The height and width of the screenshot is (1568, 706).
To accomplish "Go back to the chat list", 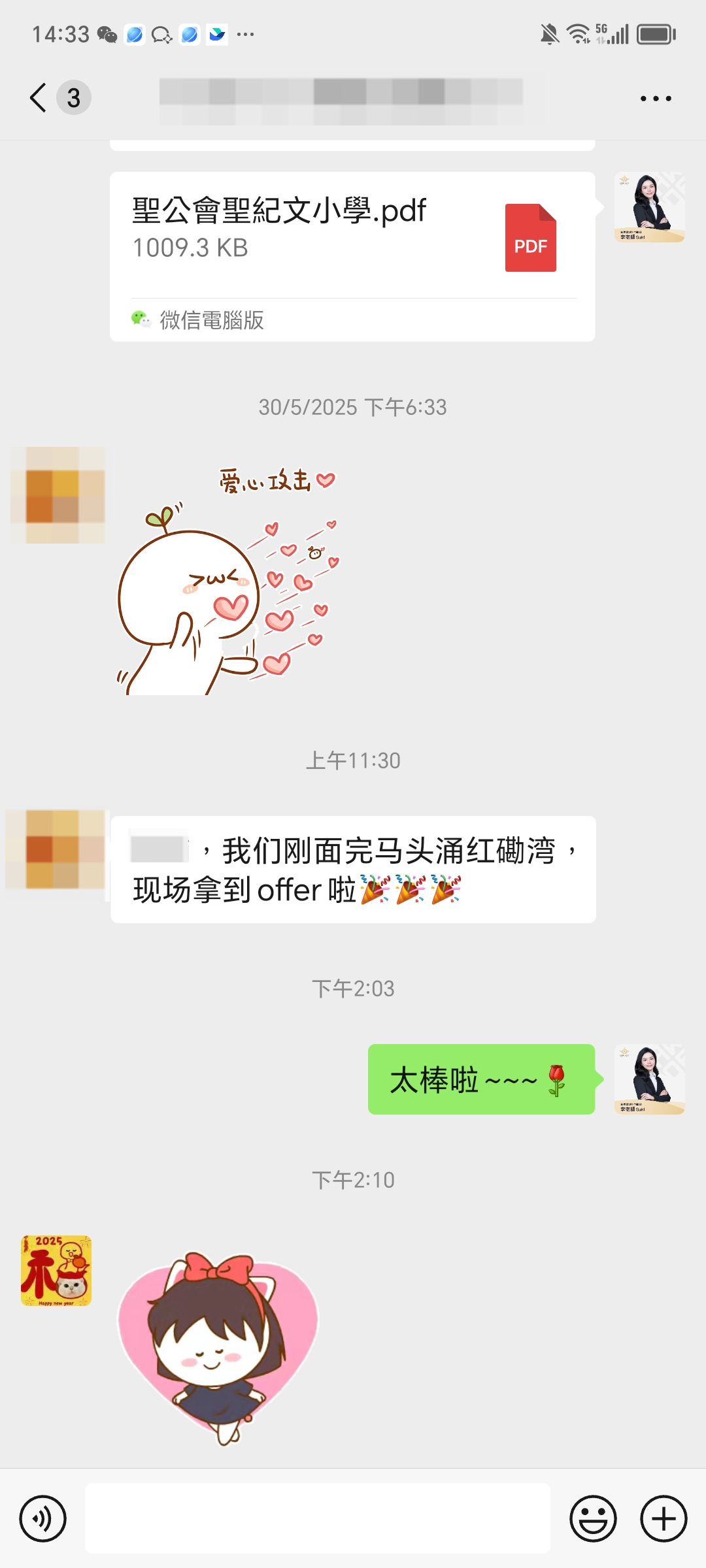I will click(x=39, y=98).
